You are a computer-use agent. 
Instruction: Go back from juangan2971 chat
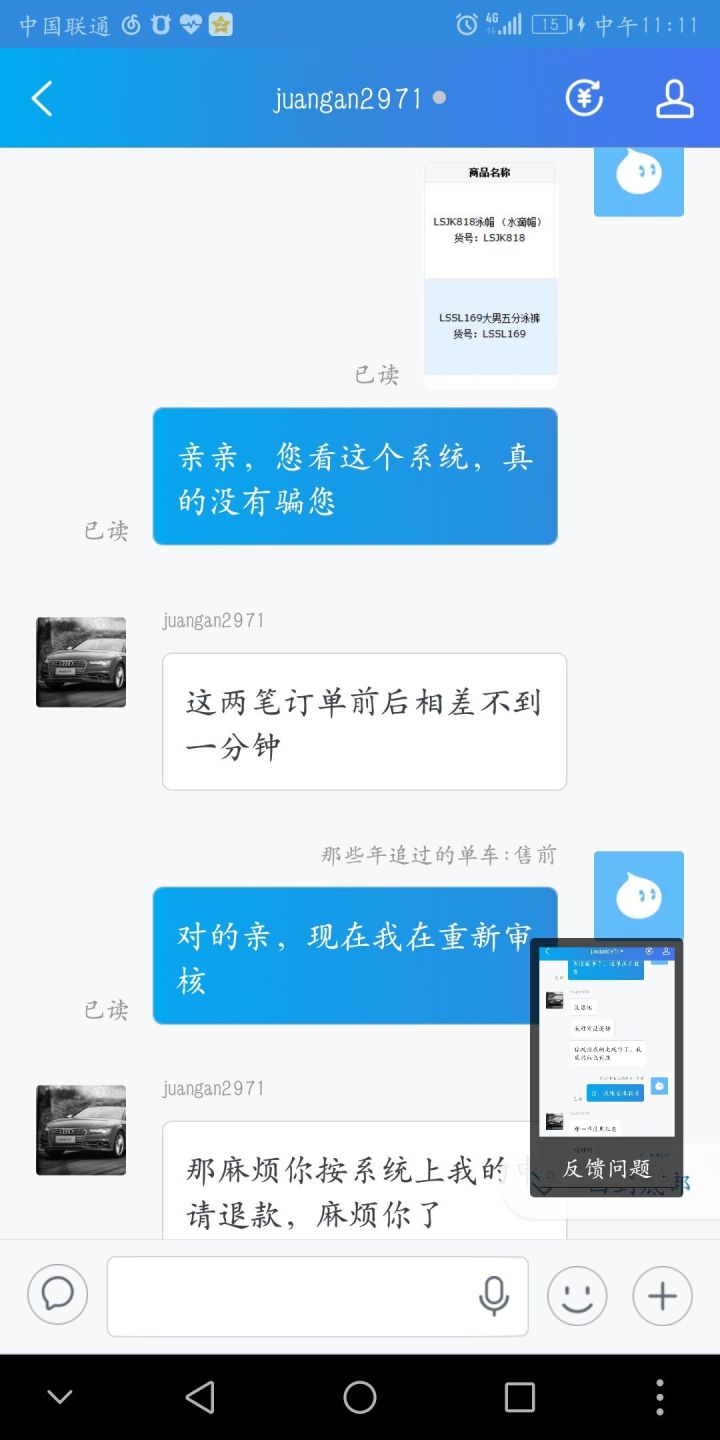(x=42, y=99)
